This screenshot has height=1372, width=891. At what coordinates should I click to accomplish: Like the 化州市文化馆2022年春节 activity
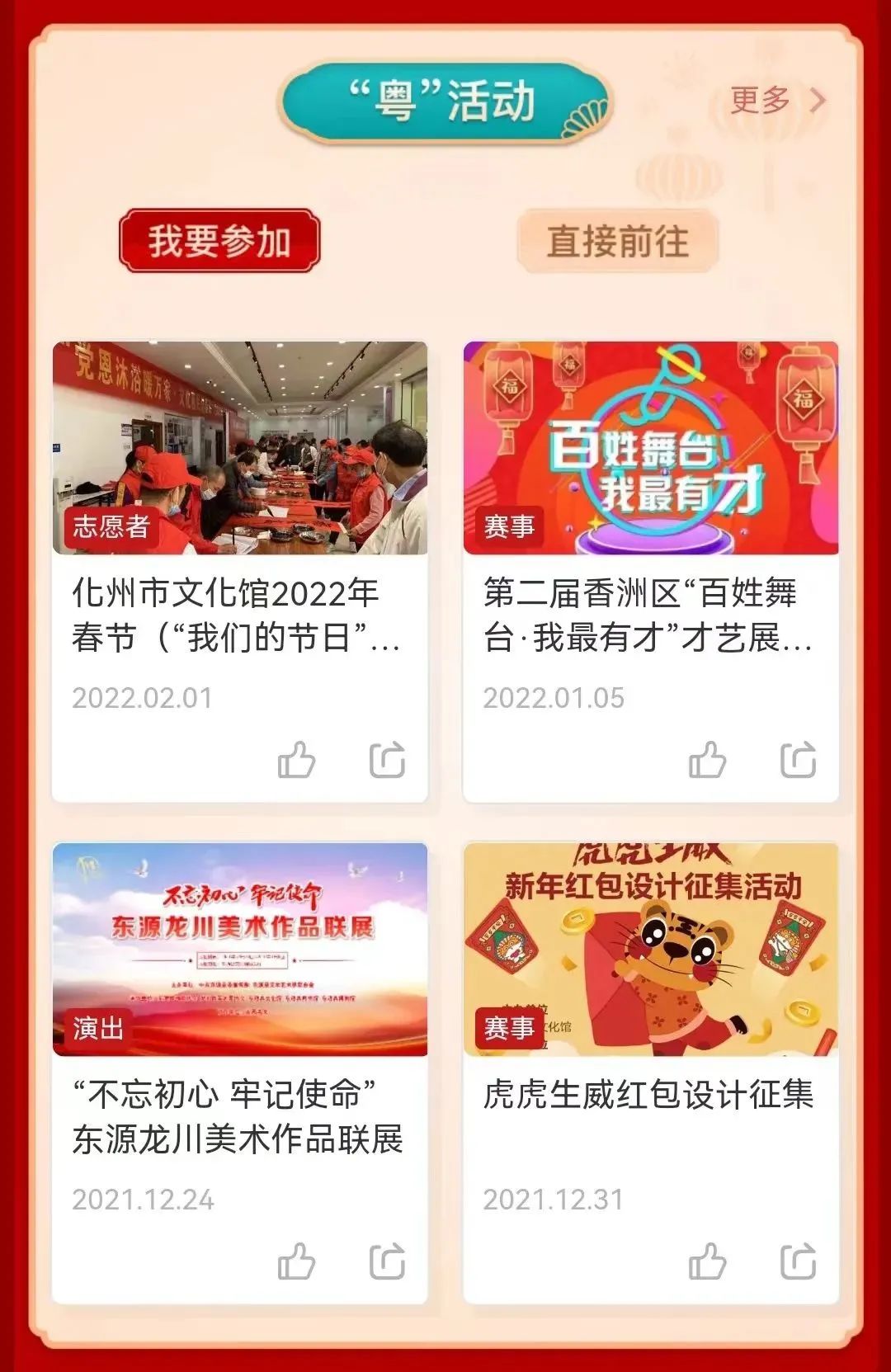[x=295, y=759]
